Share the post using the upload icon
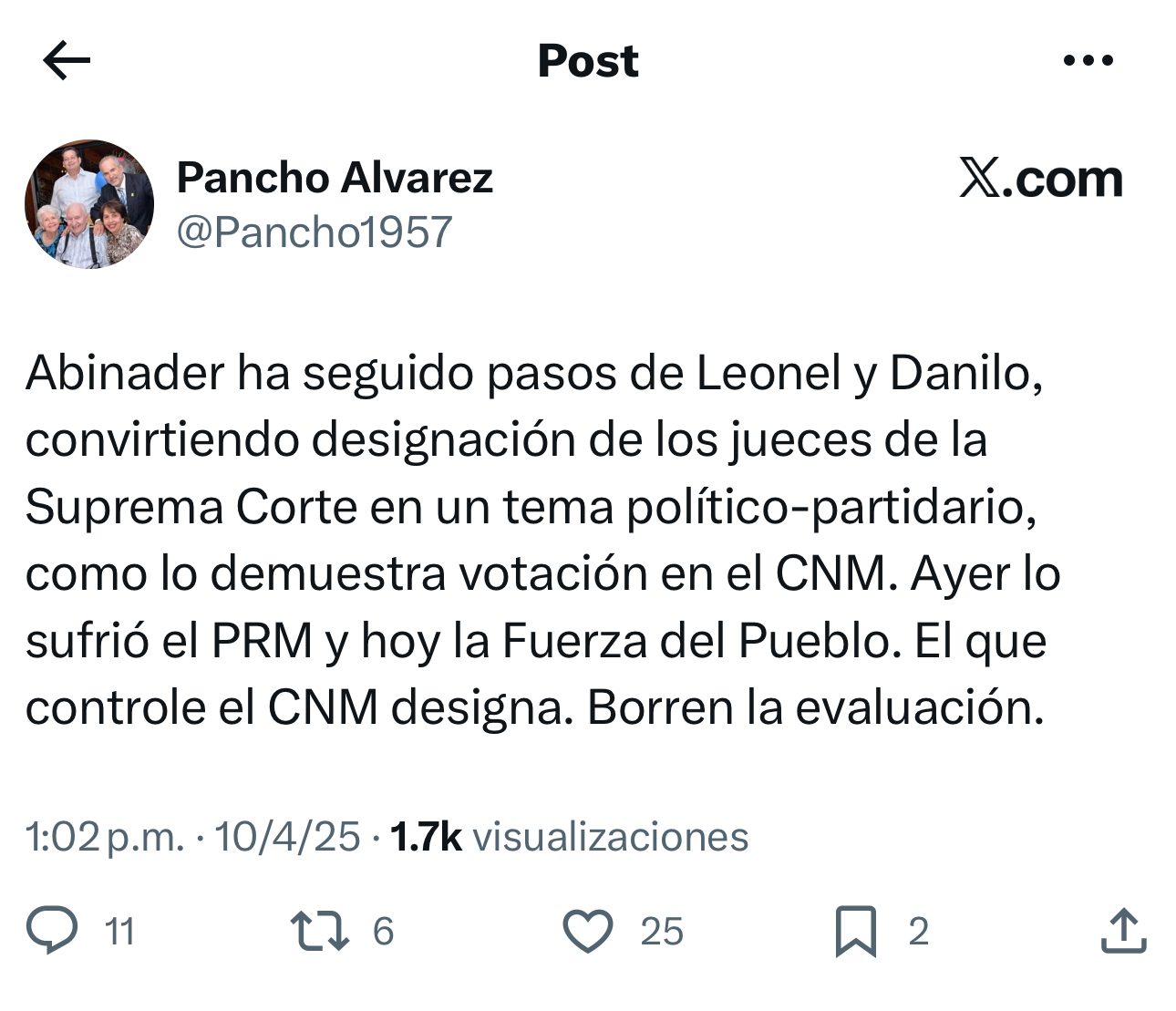Screen dimensions: 1176x1011 click(x=1123, y=931)
